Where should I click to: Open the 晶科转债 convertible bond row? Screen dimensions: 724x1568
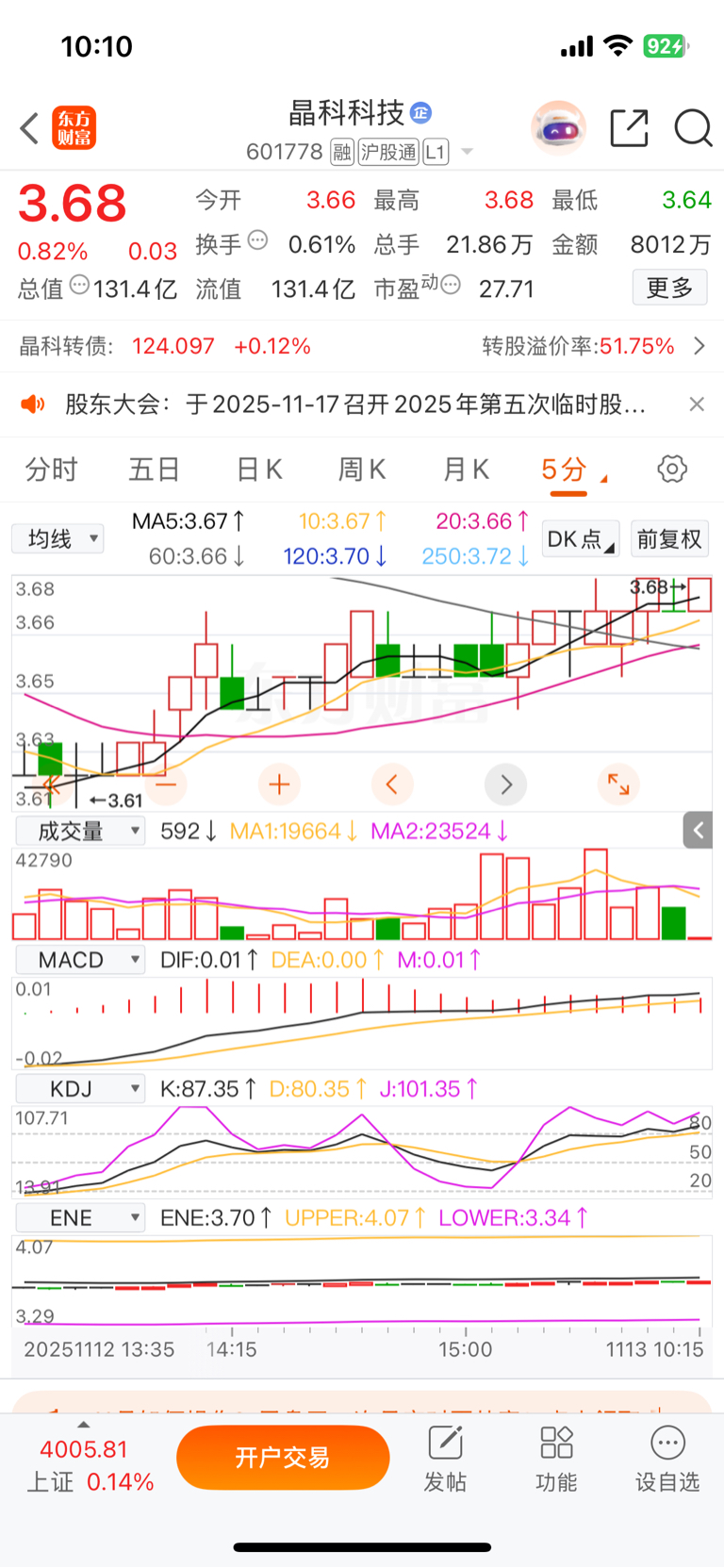(x=362, y=346)
